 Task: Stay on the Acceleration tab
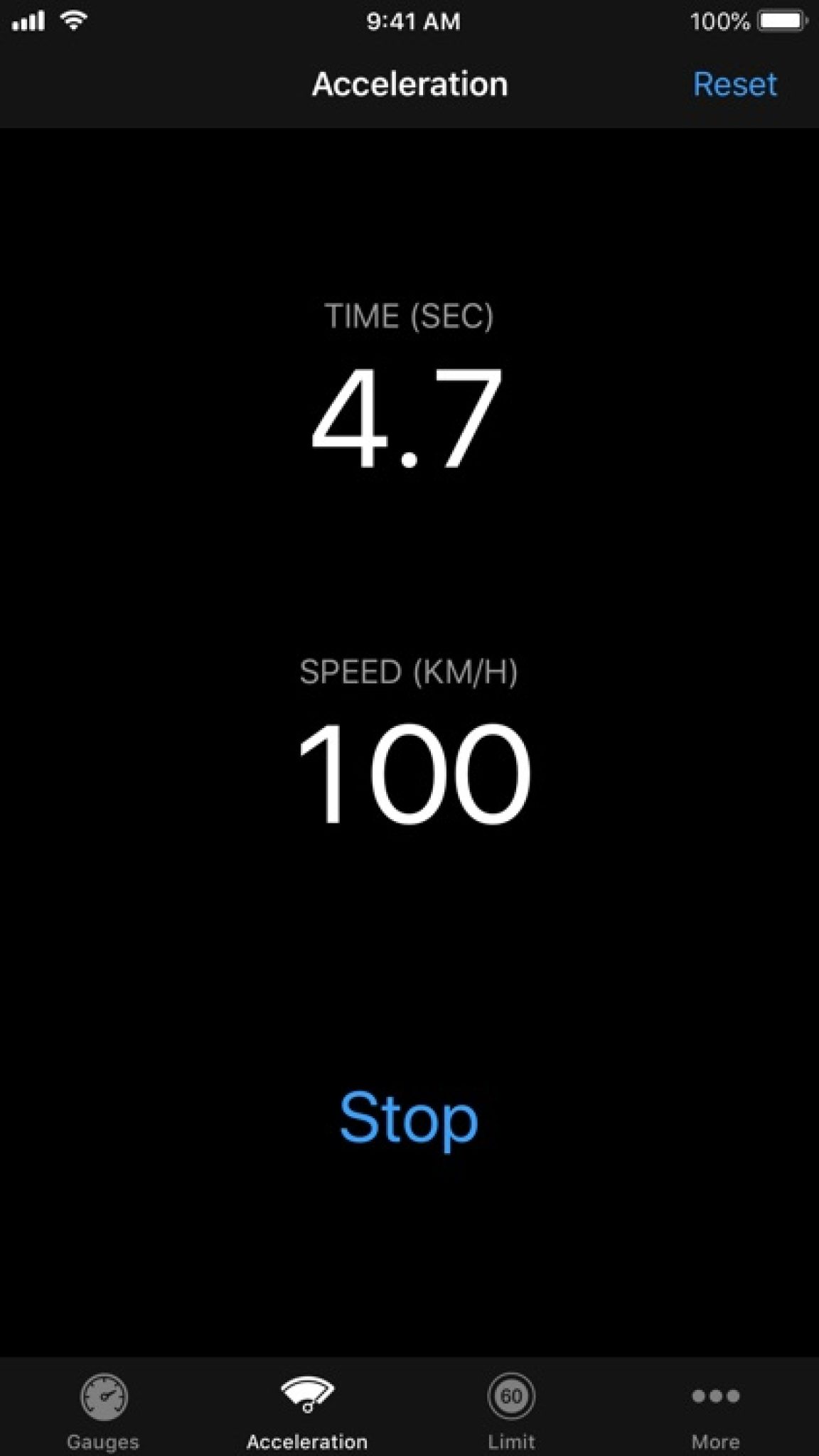pos(307,1415)
